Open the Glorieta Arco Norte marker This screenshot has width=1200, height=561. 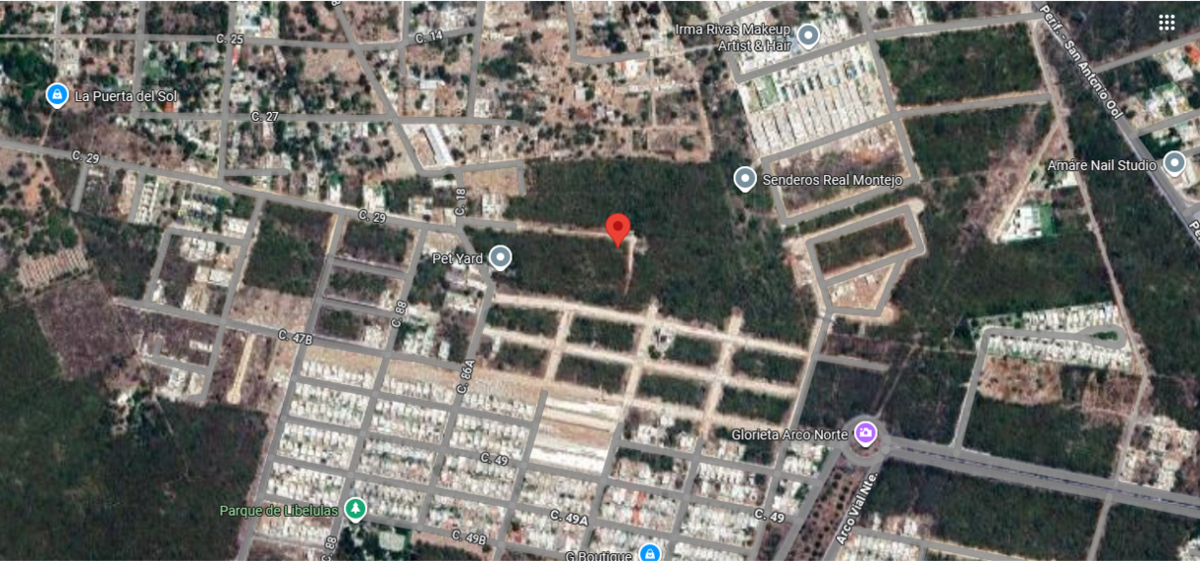pos(866,433)
